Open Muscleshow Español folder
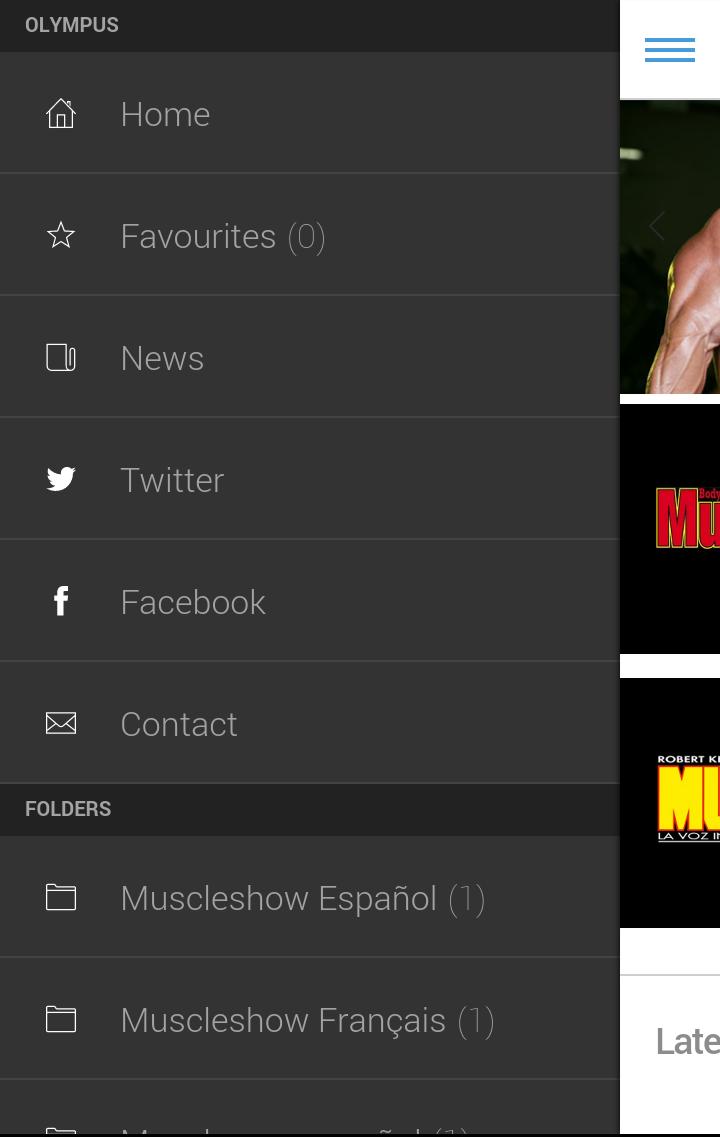720x1137 pixels. [x=302, y=898]
